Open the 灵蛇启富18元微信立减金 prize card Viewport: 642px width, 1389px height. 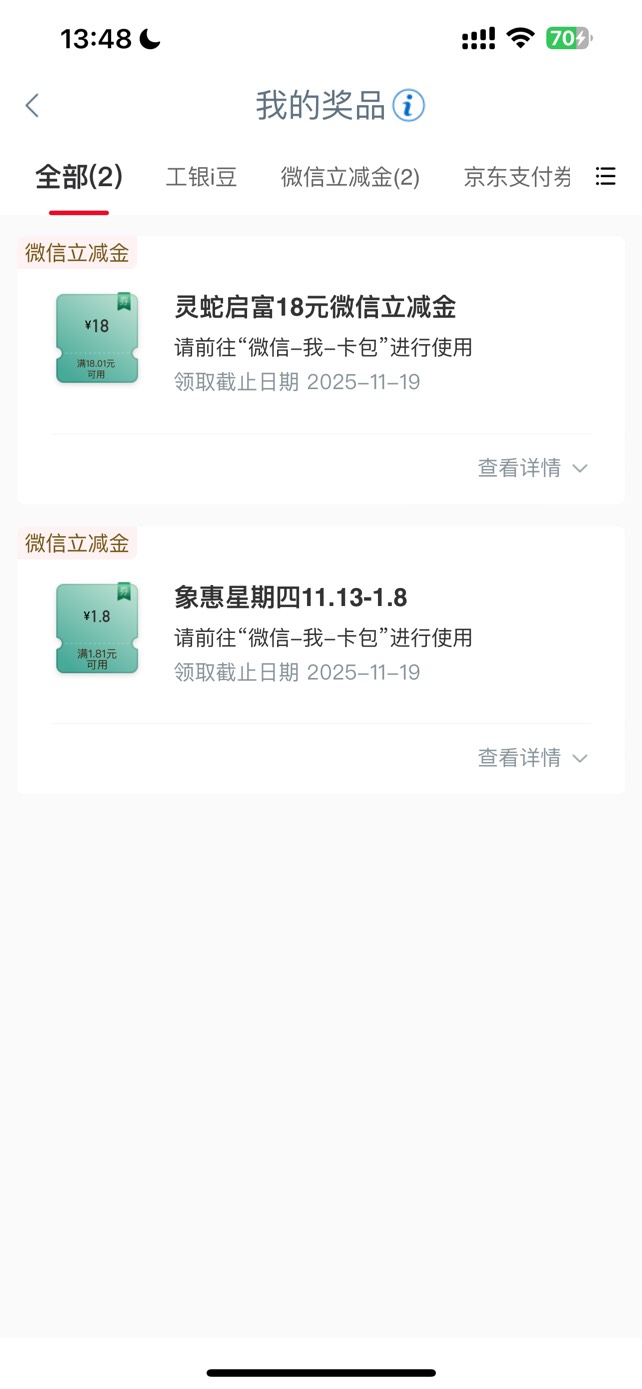(315, 340)
